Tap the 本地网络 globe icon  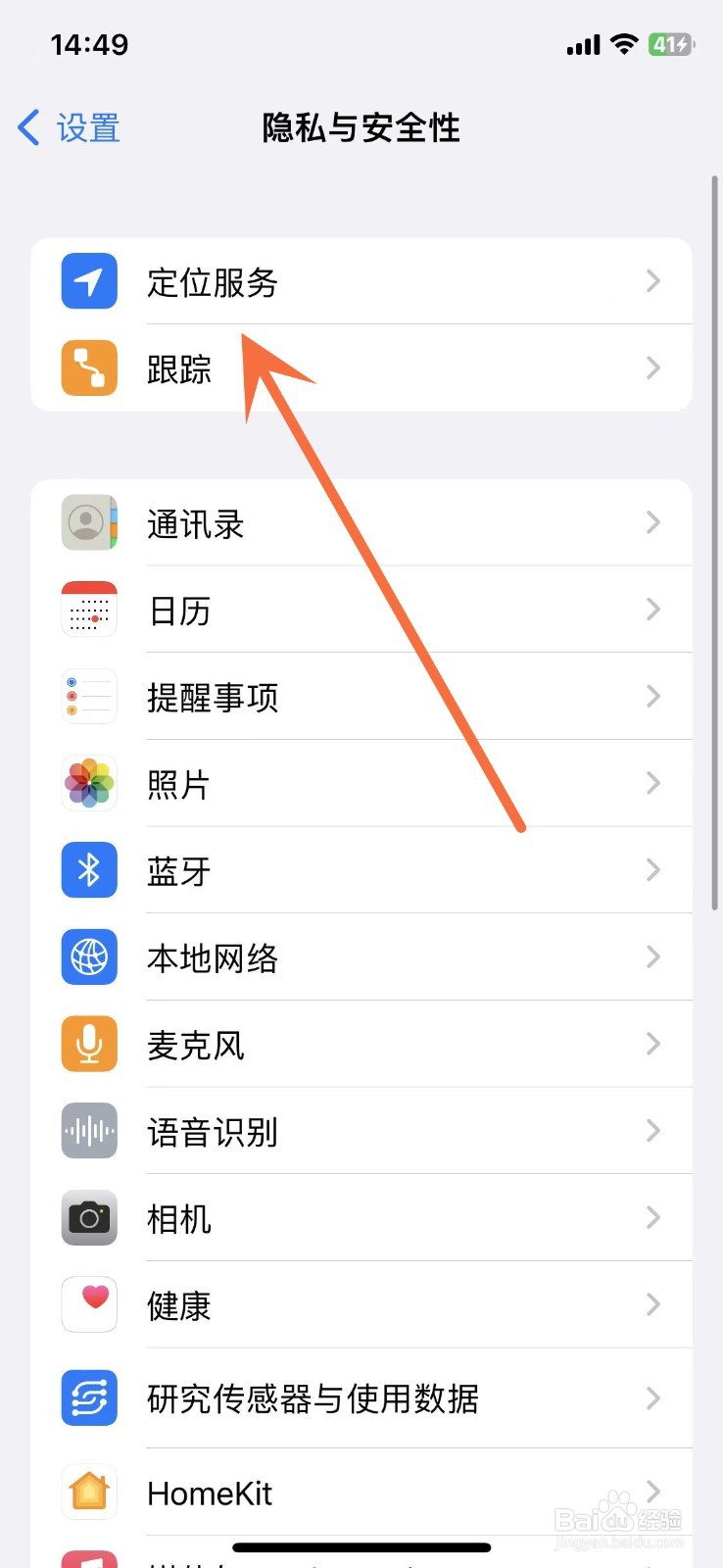point(89,957)
